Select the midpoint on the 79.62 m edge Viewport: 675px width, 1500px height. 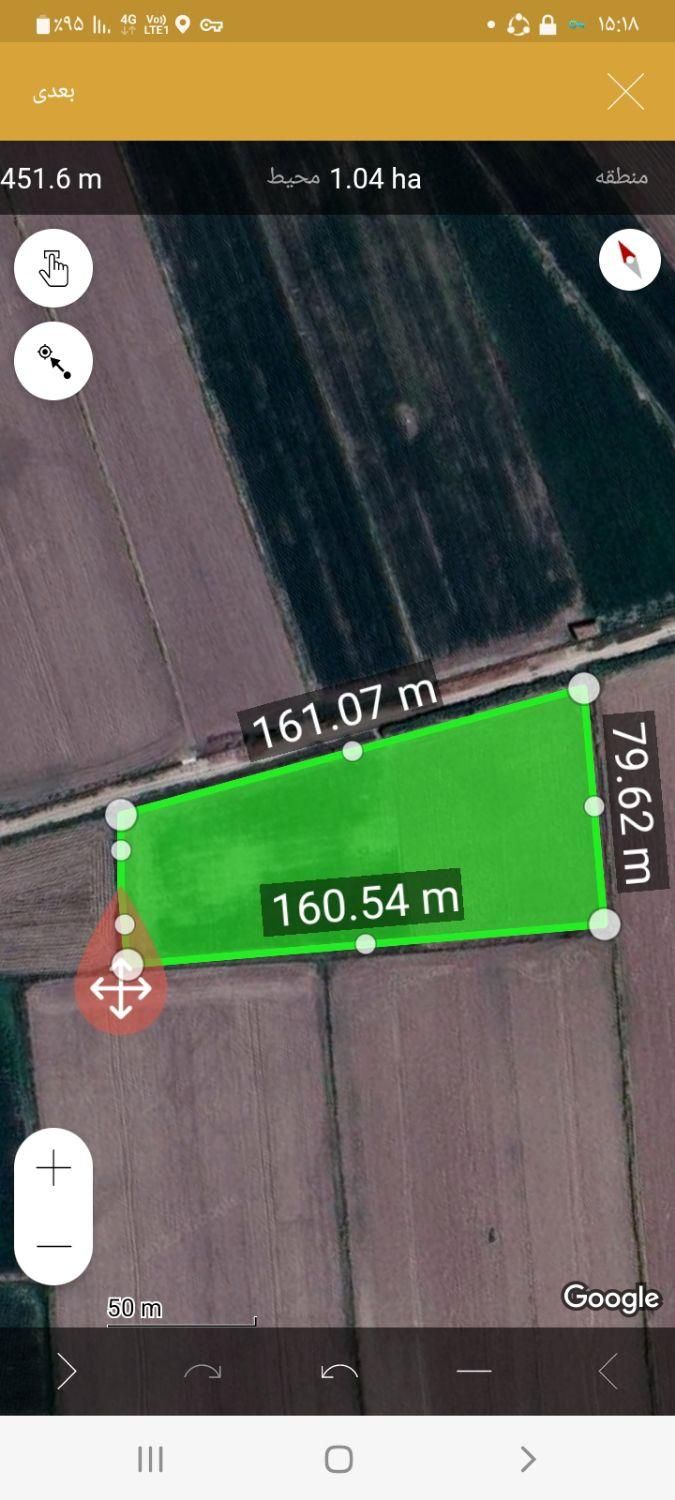[x=594, y=806]
